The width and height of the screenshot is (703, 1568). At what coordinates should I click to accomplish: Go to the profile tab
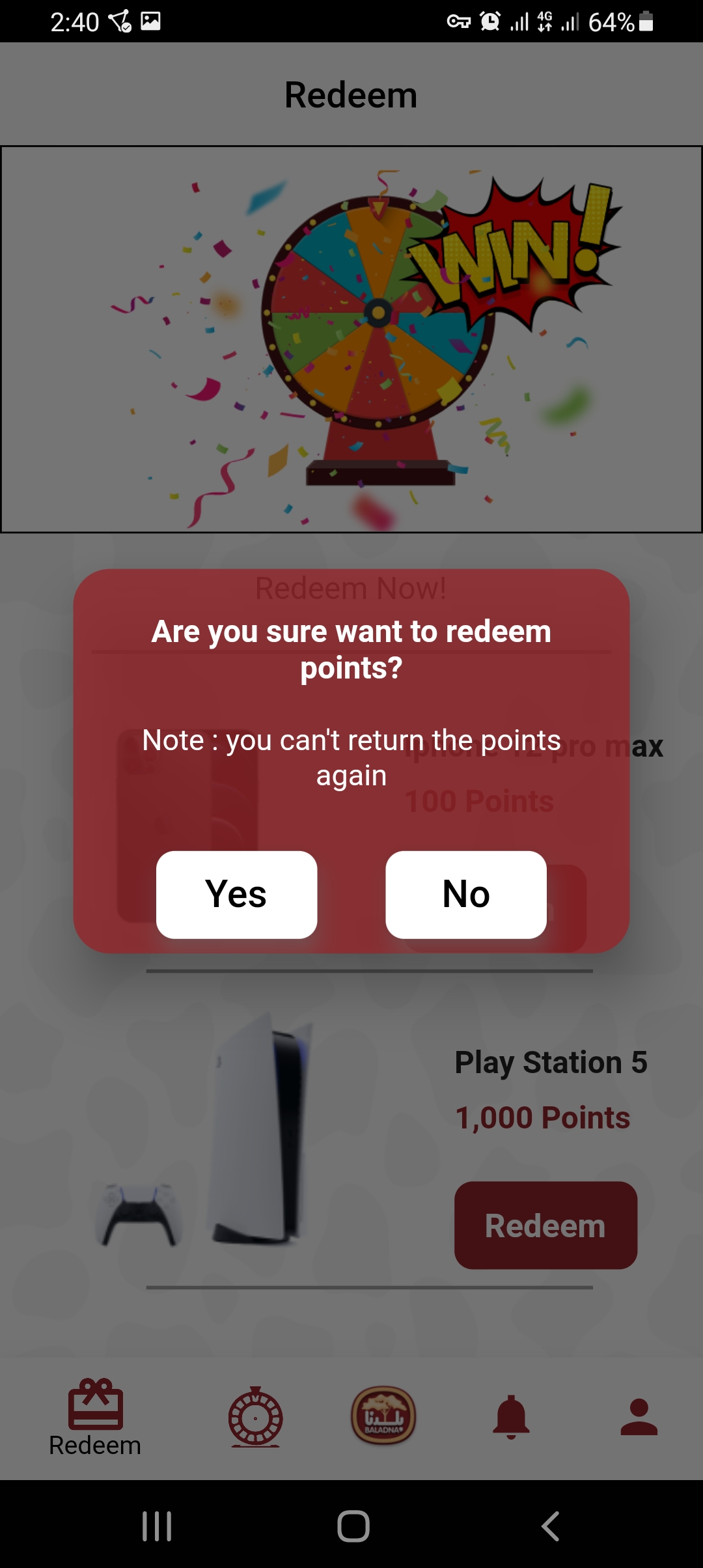(x=639, y=1417)
